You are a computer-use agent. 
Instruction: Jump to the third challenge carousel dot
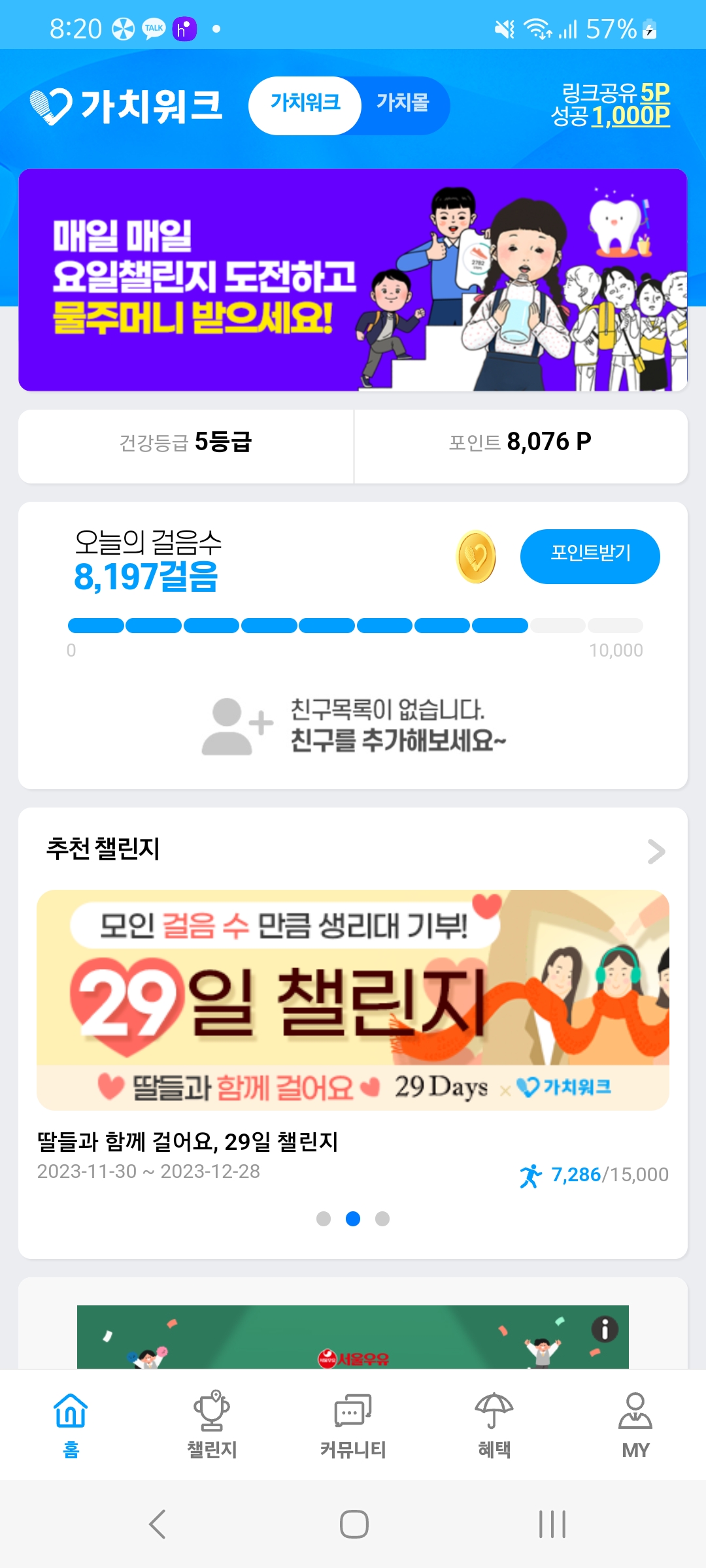[382, 1218]
